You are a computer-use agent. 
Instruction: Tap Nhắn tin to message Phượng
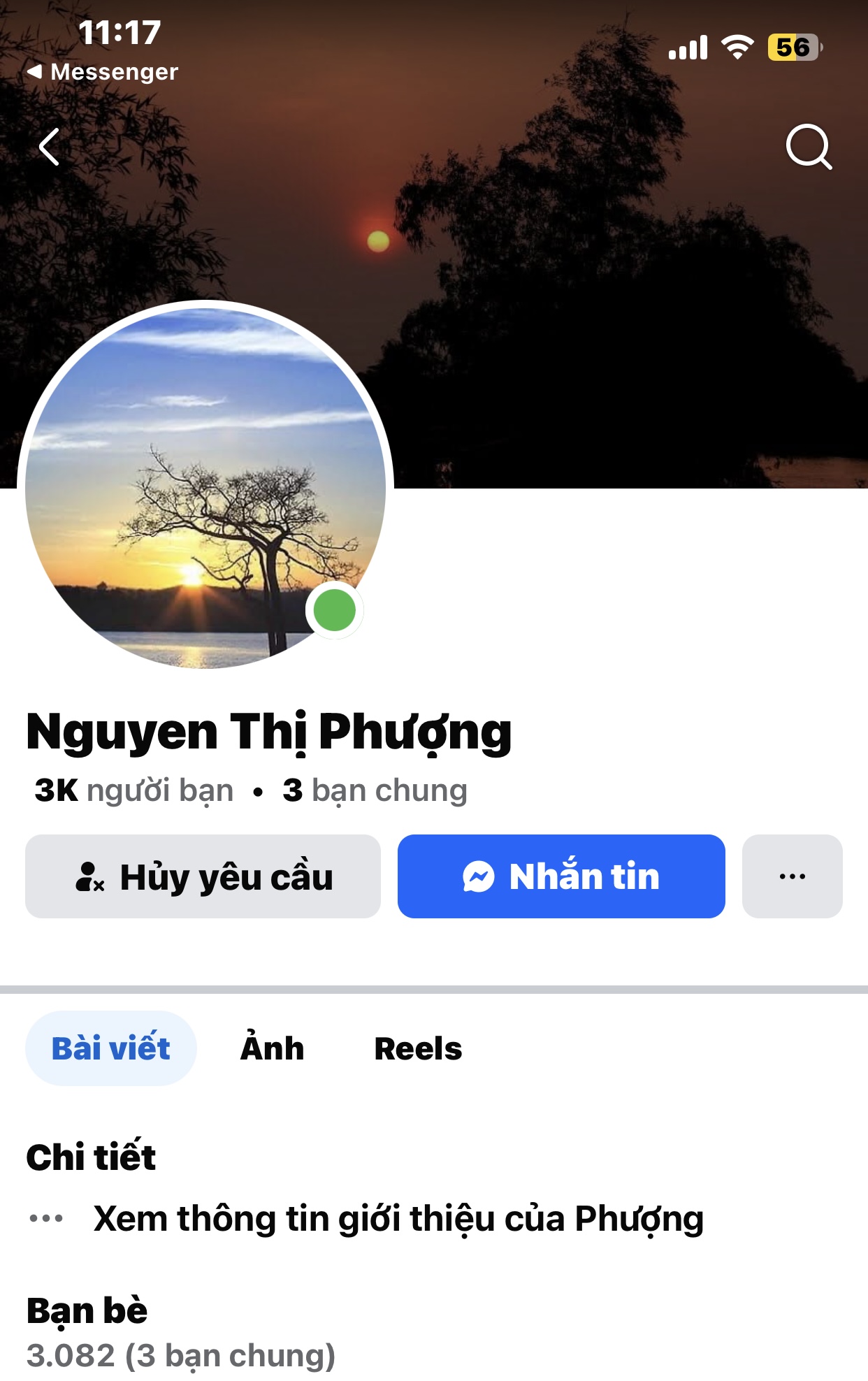(x=561, y=876)
